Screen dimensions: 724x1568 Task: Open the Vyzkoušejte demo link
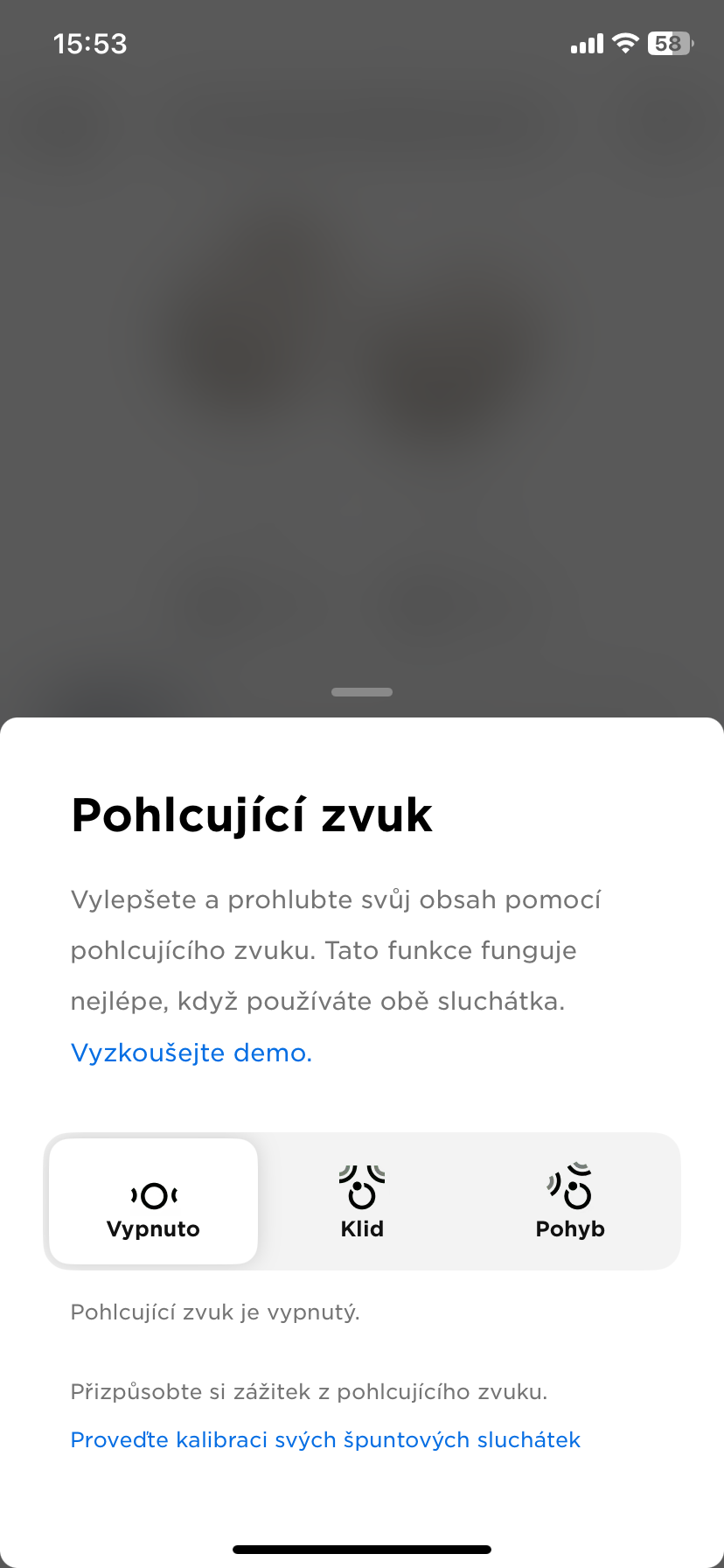(191, 1053)
